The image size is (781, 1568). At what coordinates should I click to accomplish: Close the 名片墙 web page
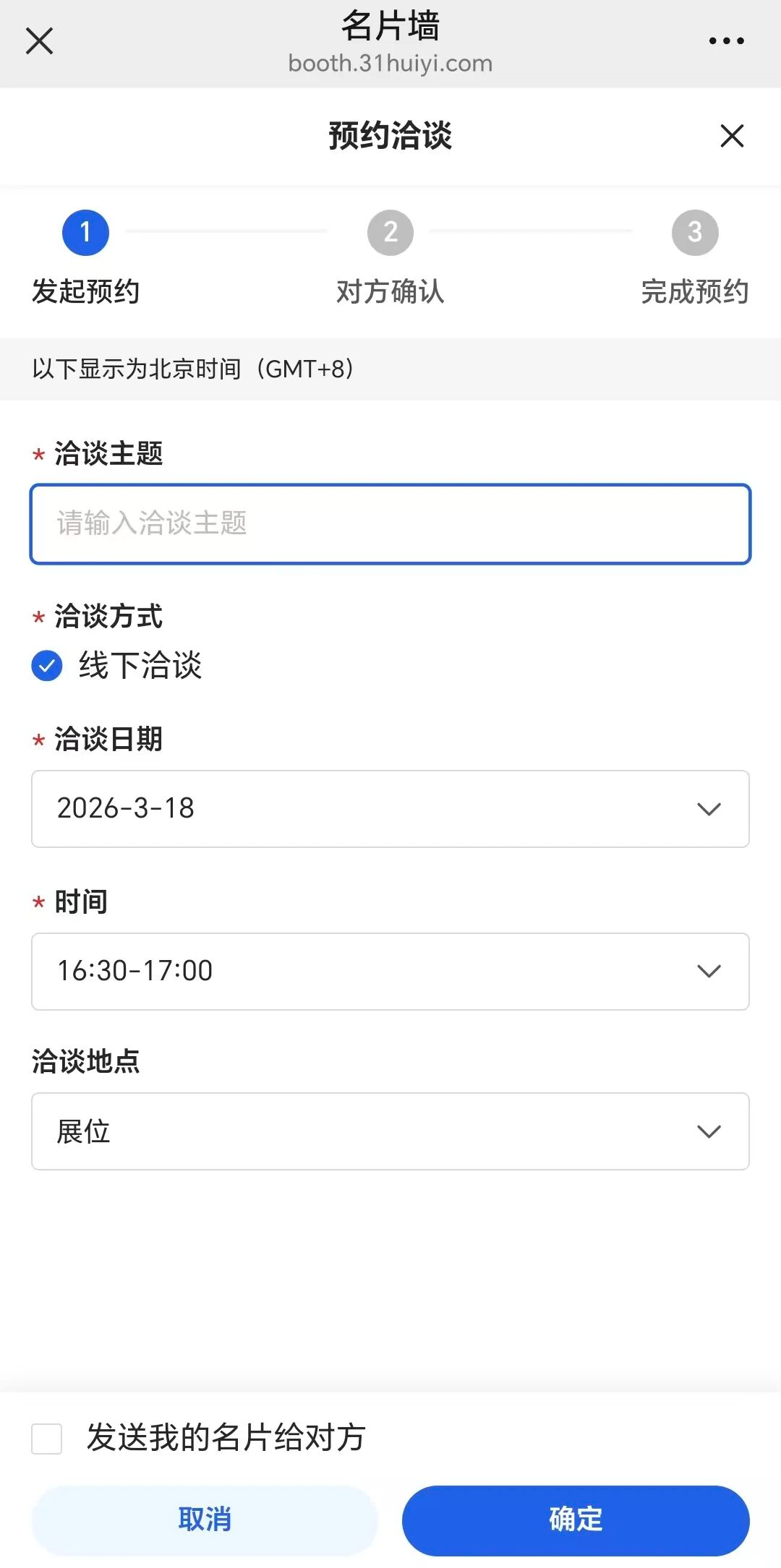click(x=39, y=40)
